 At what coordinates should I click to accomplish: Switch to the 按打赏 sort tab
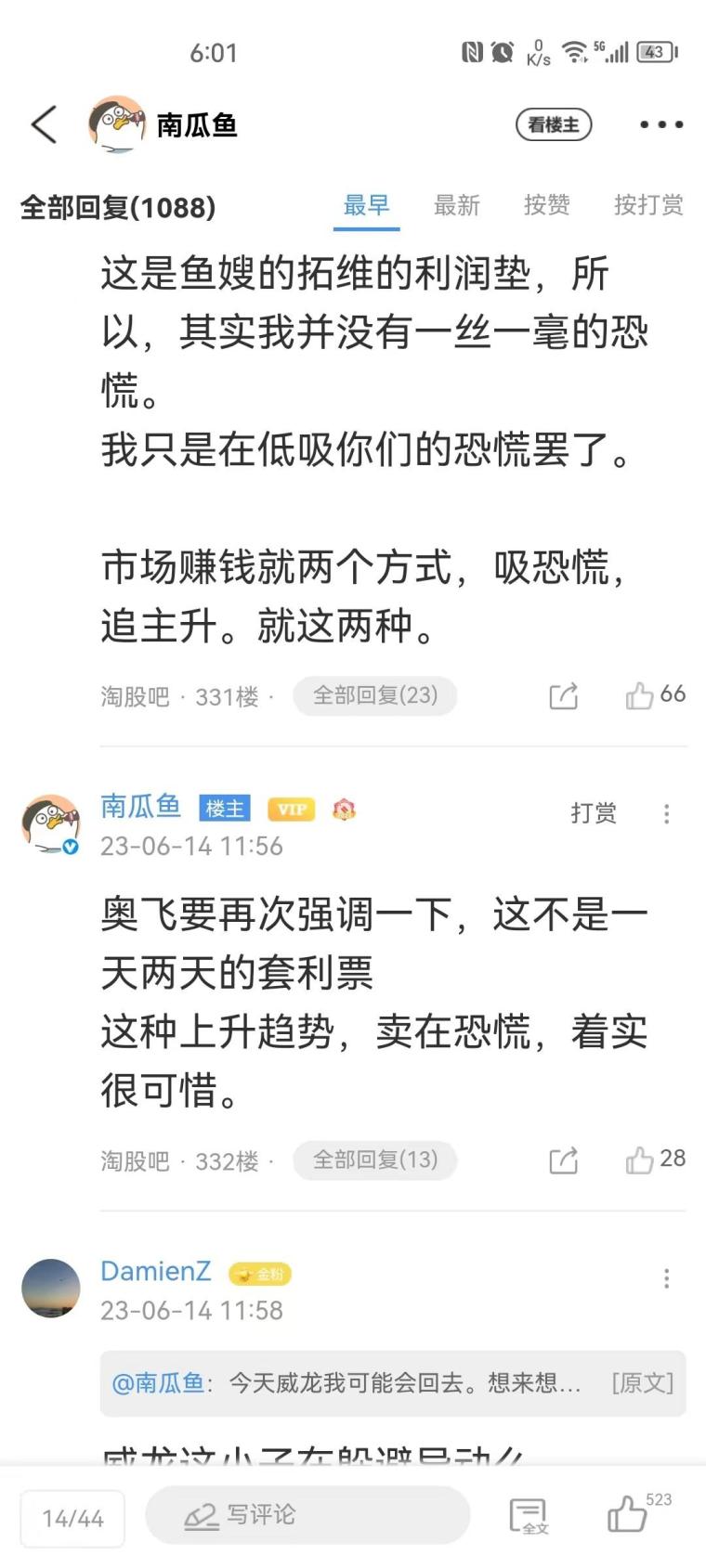tap(648, 205)
